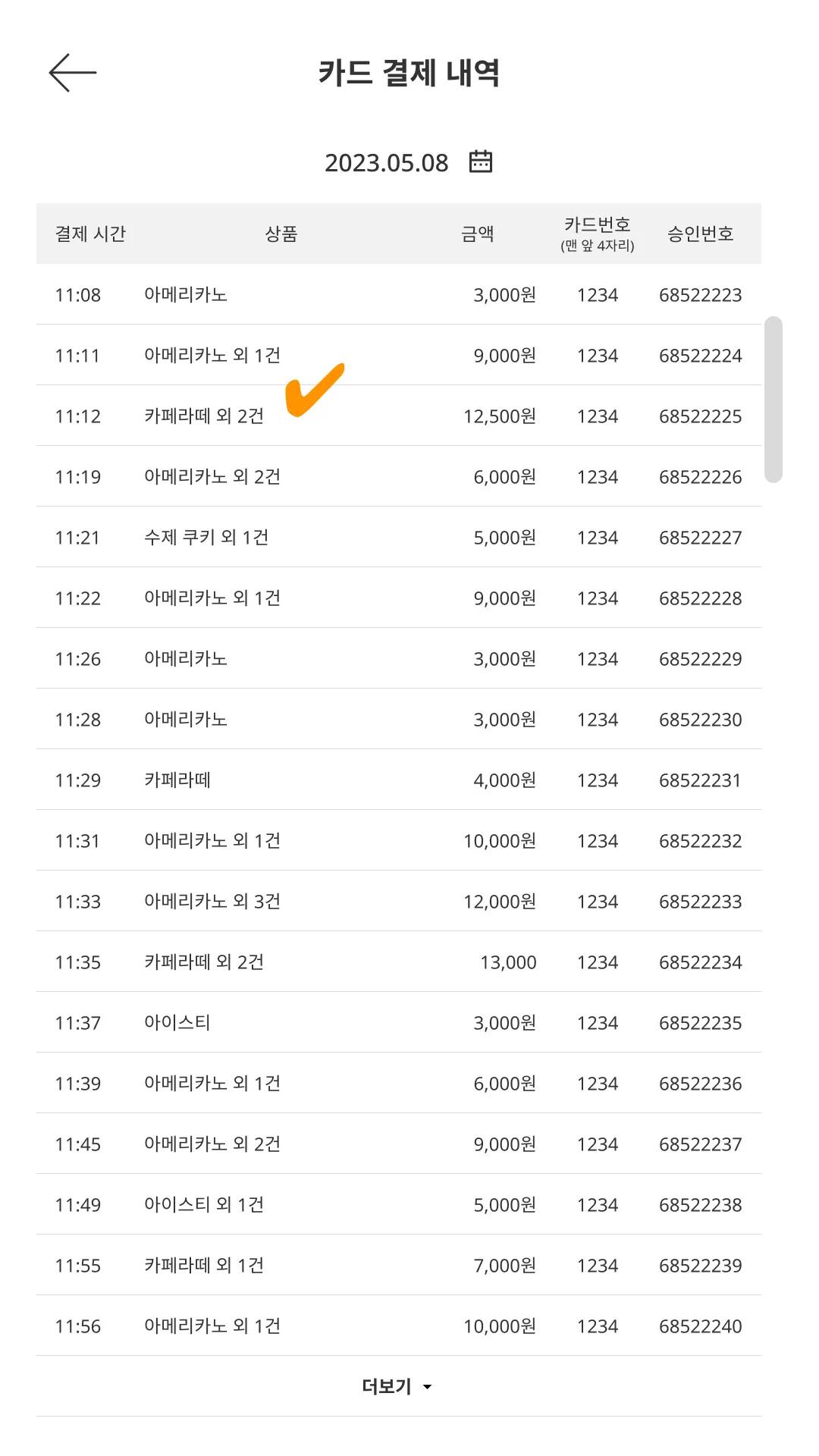The height and width of the screenshot is (1456, 819).
Task: Expand more payments with 더보기
Action: 397,1386
